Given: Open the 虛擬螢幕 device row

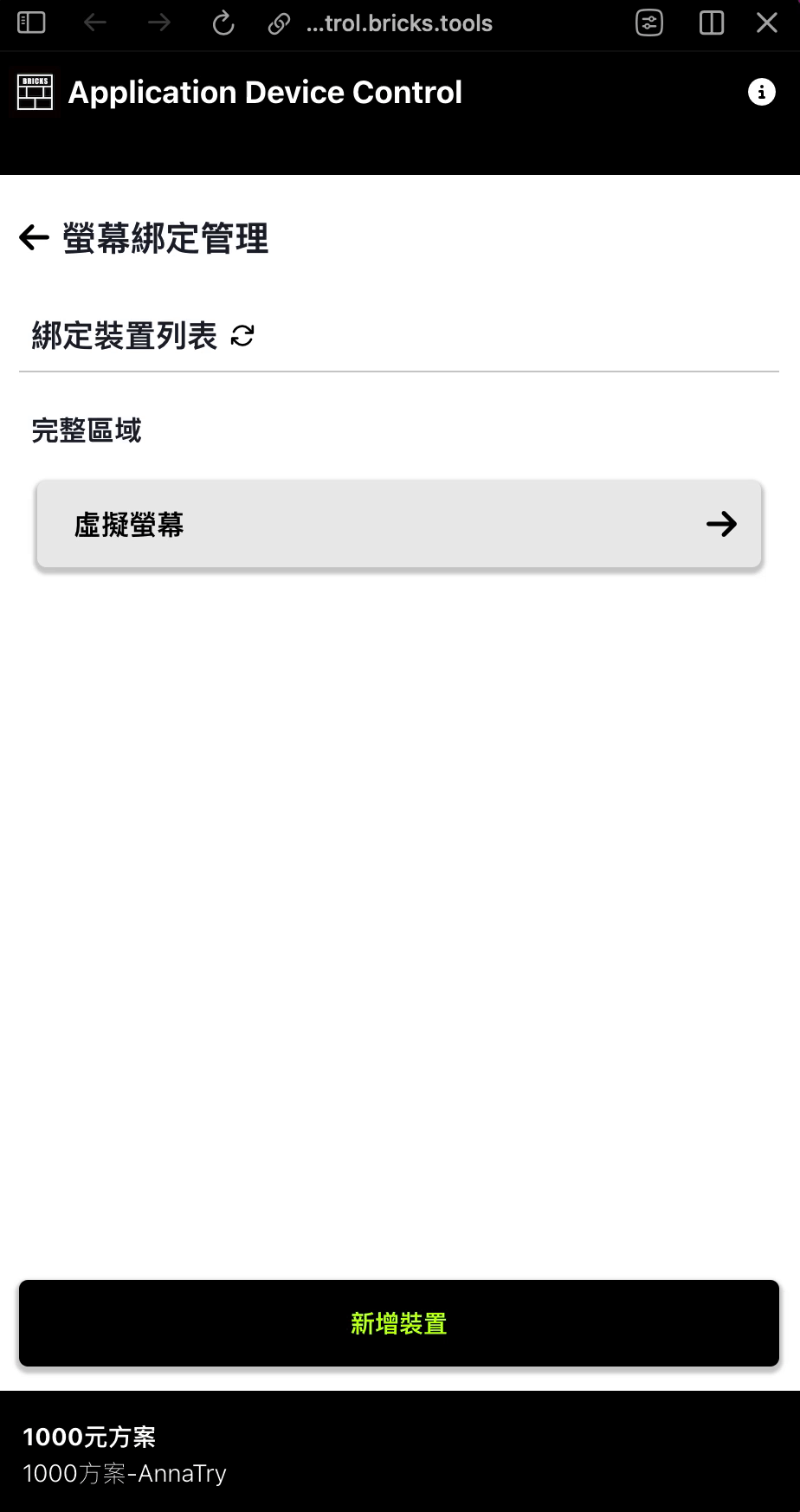Looking at the screenshot, I should click(399, 524).
